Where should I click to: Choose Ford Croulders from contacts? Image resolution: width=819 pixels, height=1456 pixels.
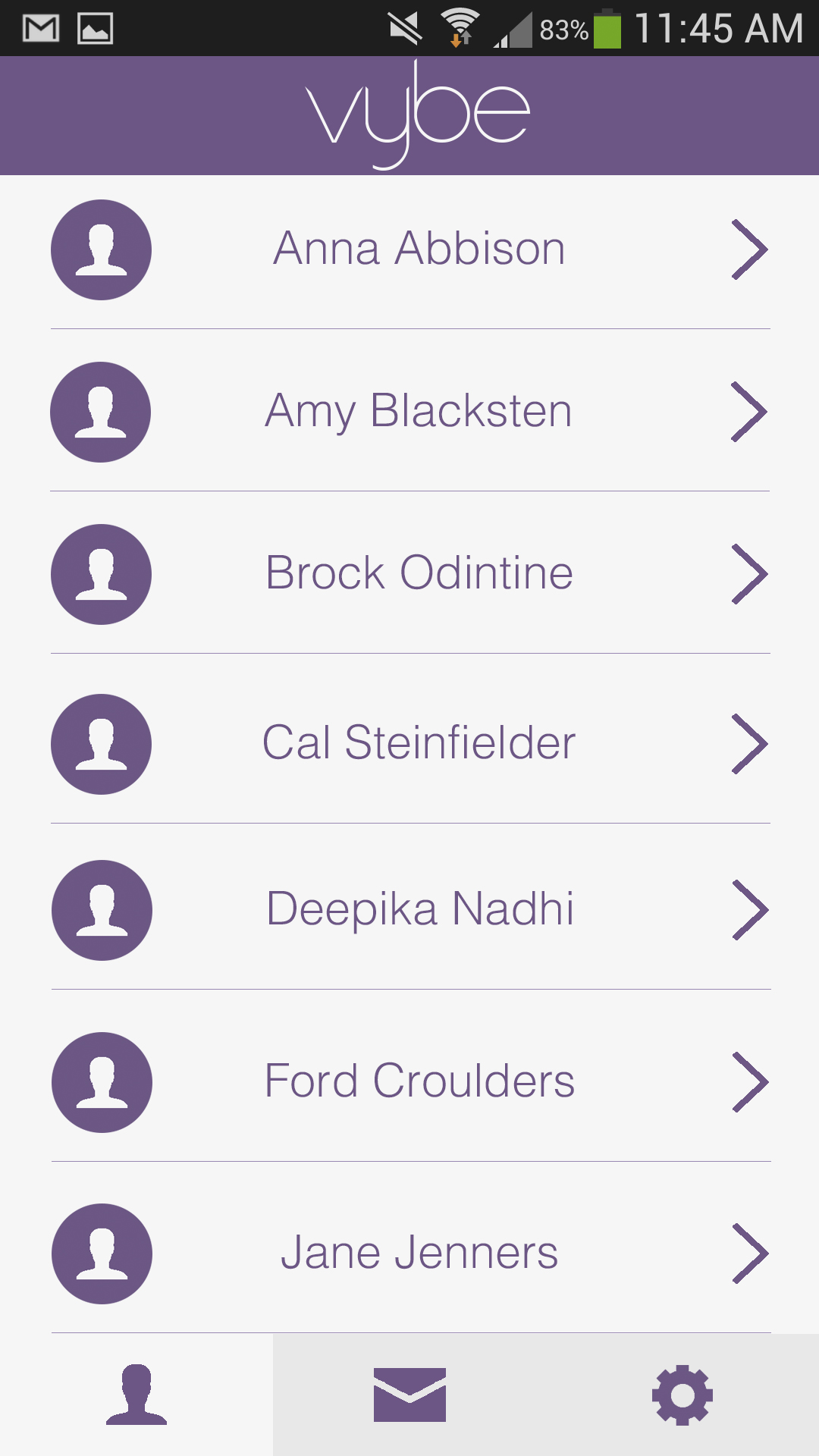pyautogui.click(x=419, y=1081)
